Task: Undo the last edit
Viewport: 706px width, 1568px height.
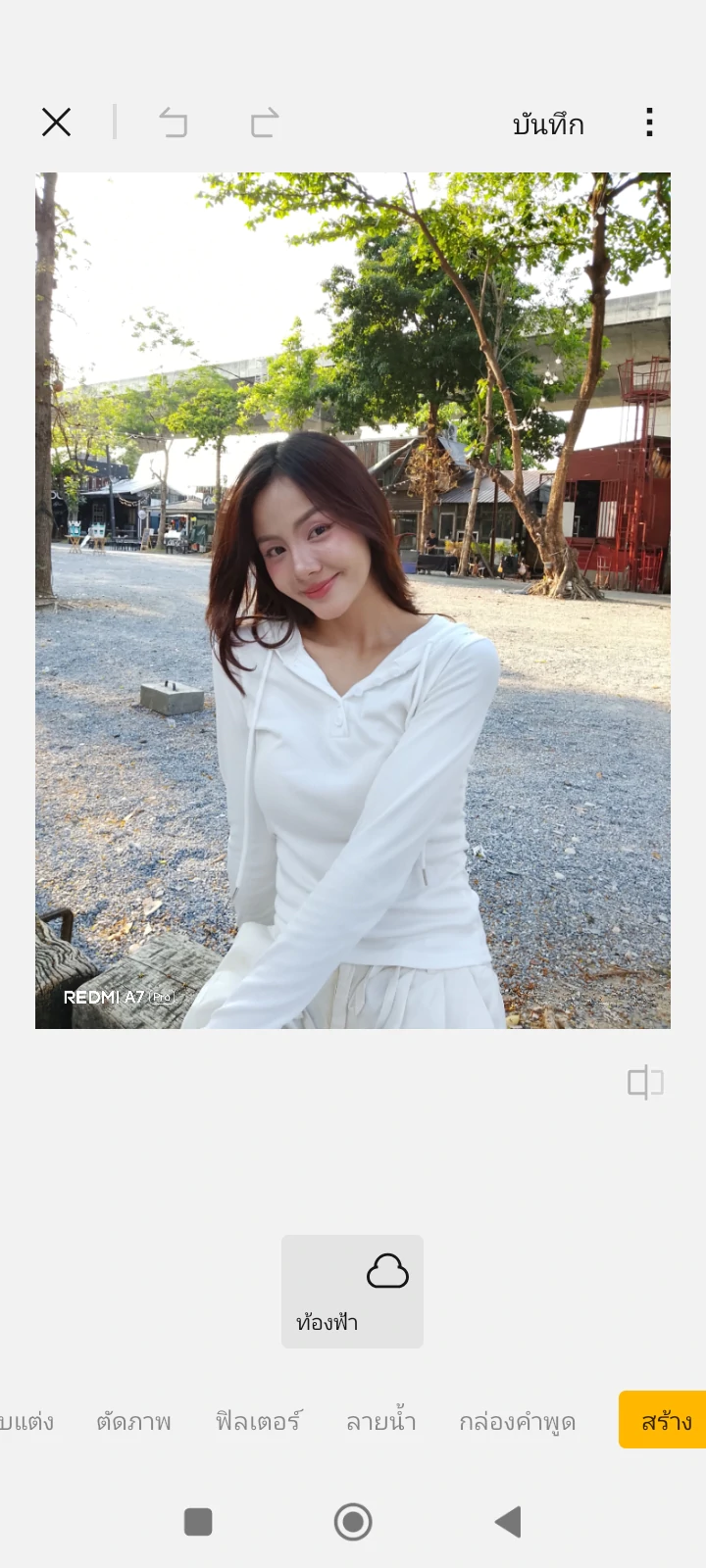Action: [x=174, y=122]
